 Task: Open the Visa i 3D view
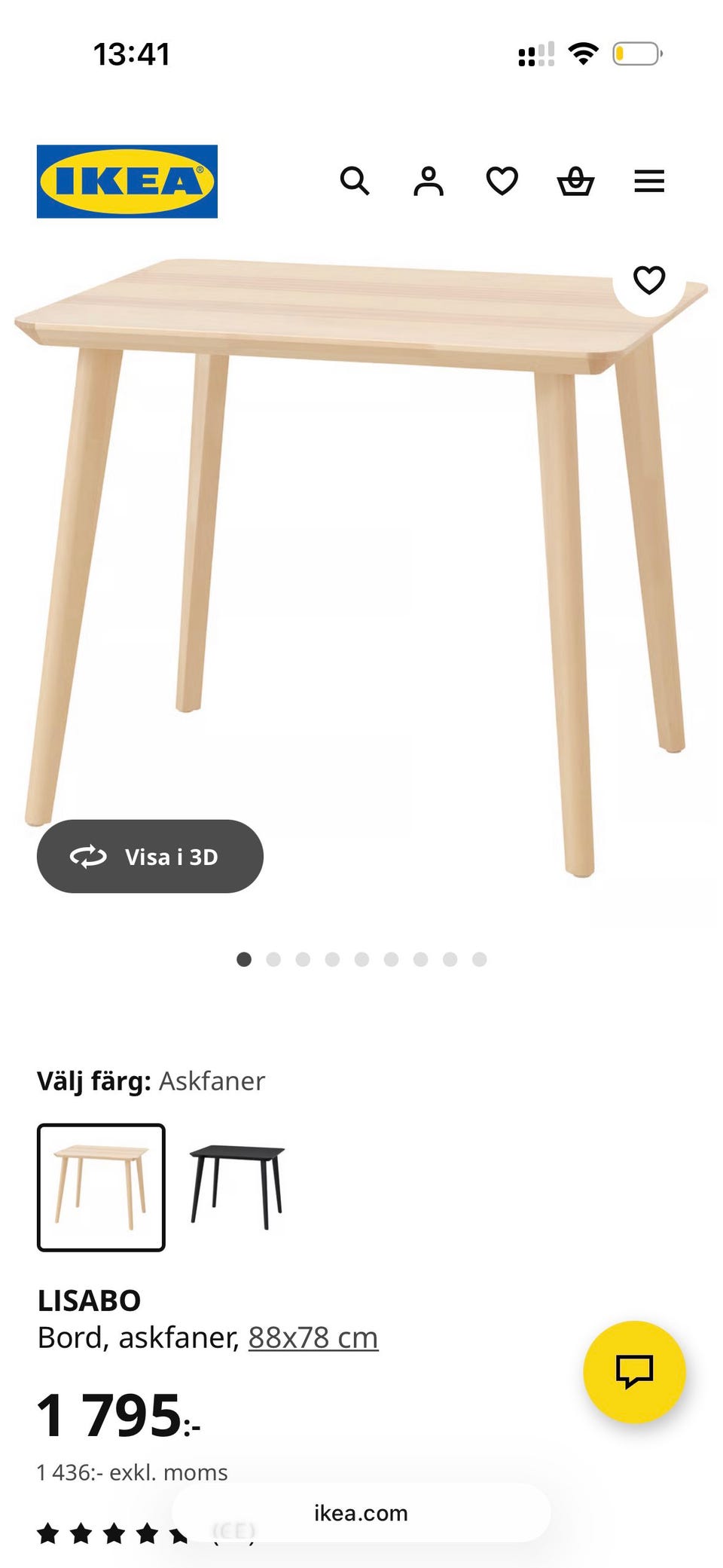click(x=149, y=856)
